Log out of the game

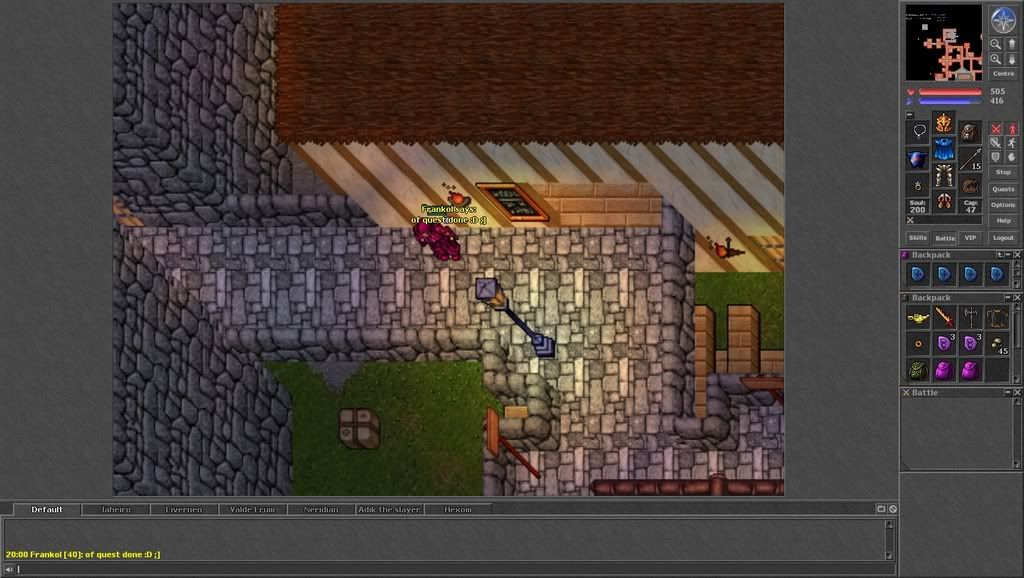(1003, 238)
